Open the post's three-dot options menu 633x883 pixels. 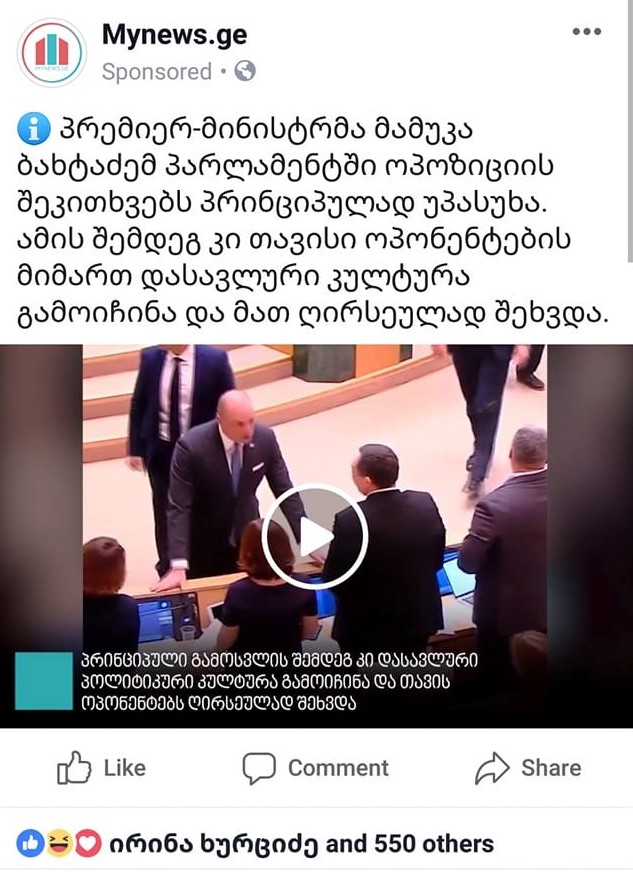(586, 32)
